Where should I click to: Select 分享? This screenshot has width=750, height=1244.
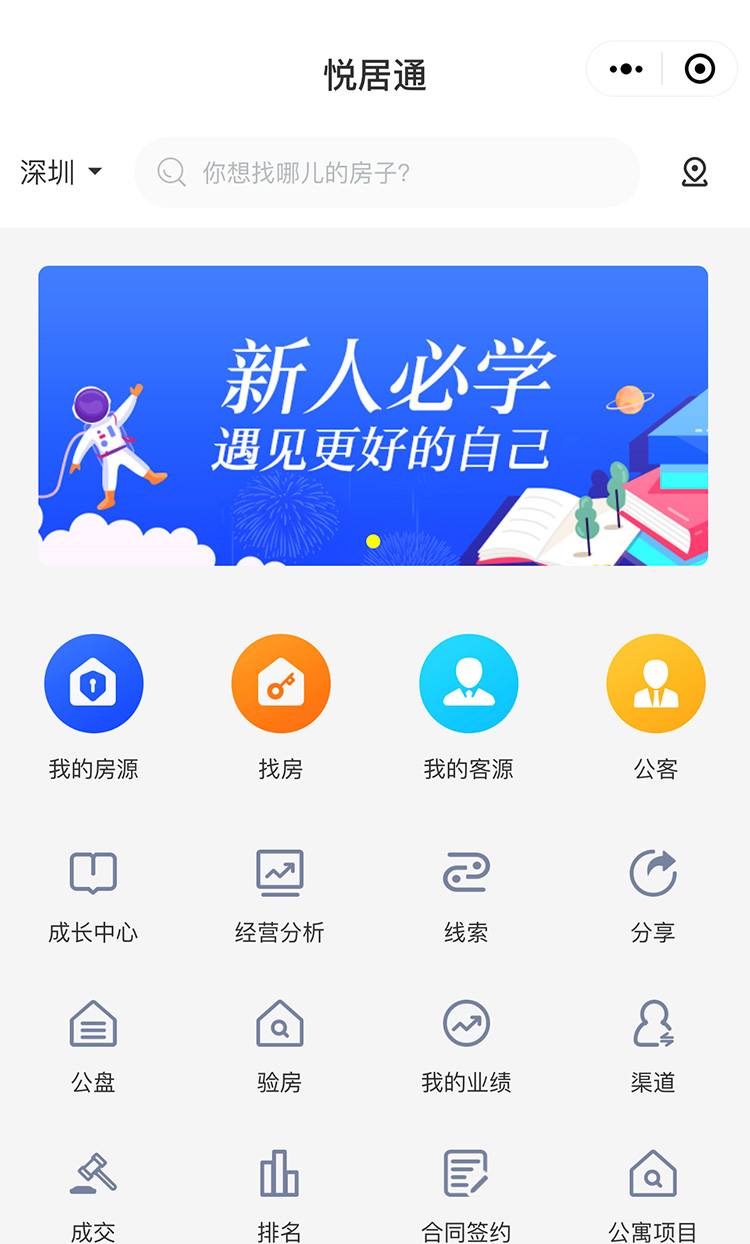[653, 895]
